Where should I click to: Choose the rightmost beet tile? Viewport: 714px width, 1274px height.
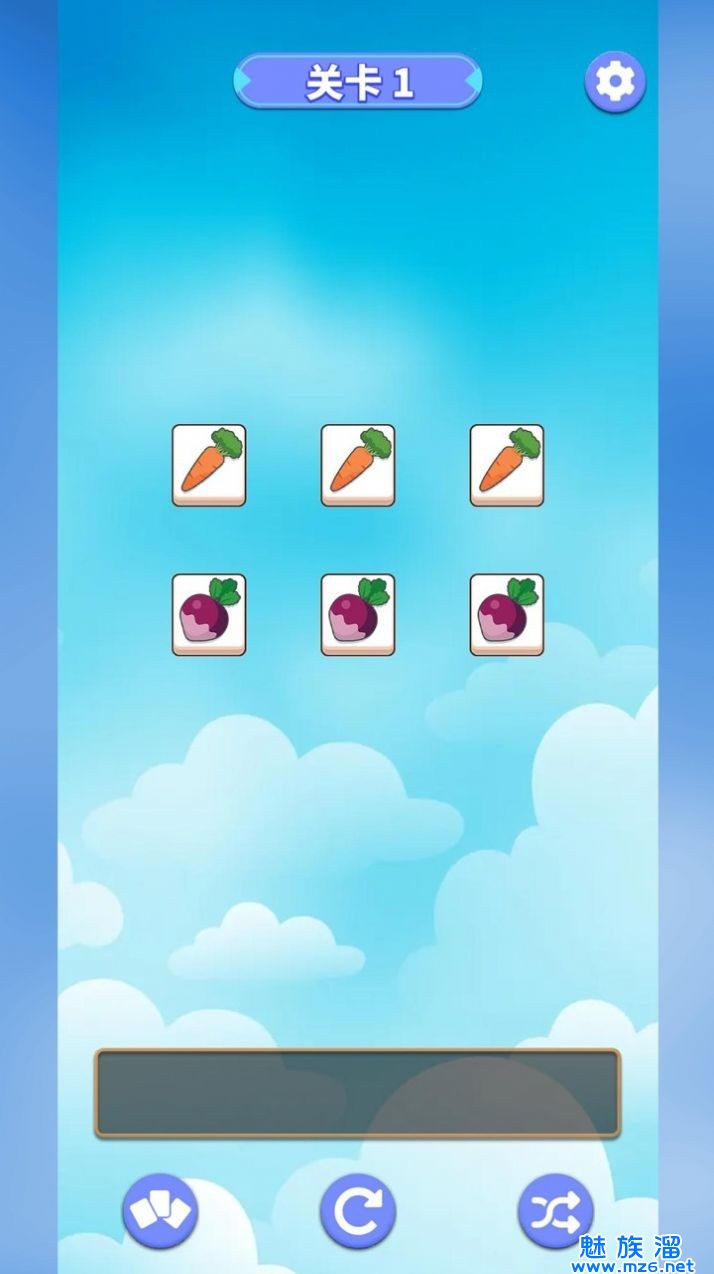point(507,614)
